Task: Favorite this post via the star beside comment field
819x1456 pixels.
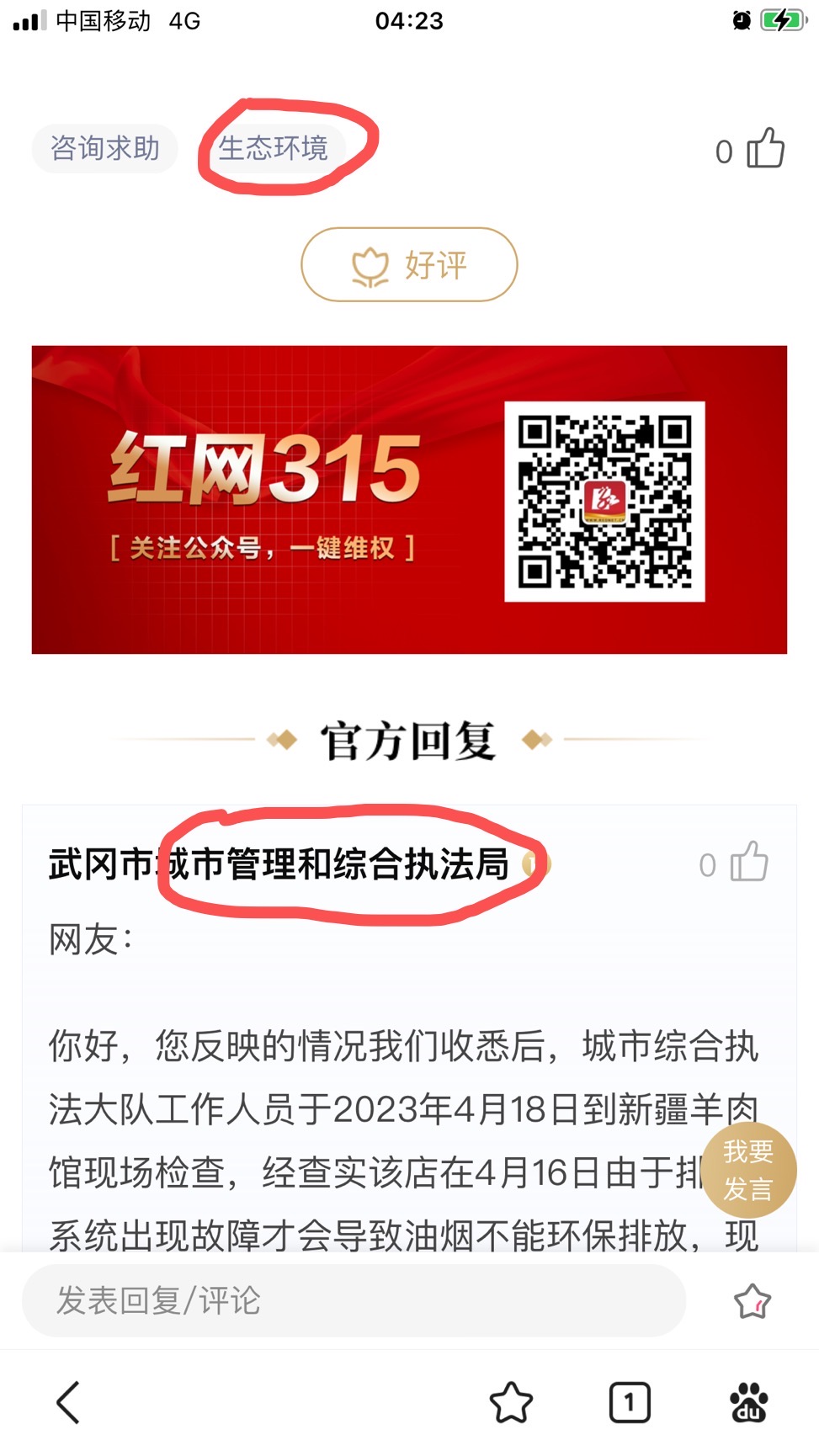Action: point(752,1301)
